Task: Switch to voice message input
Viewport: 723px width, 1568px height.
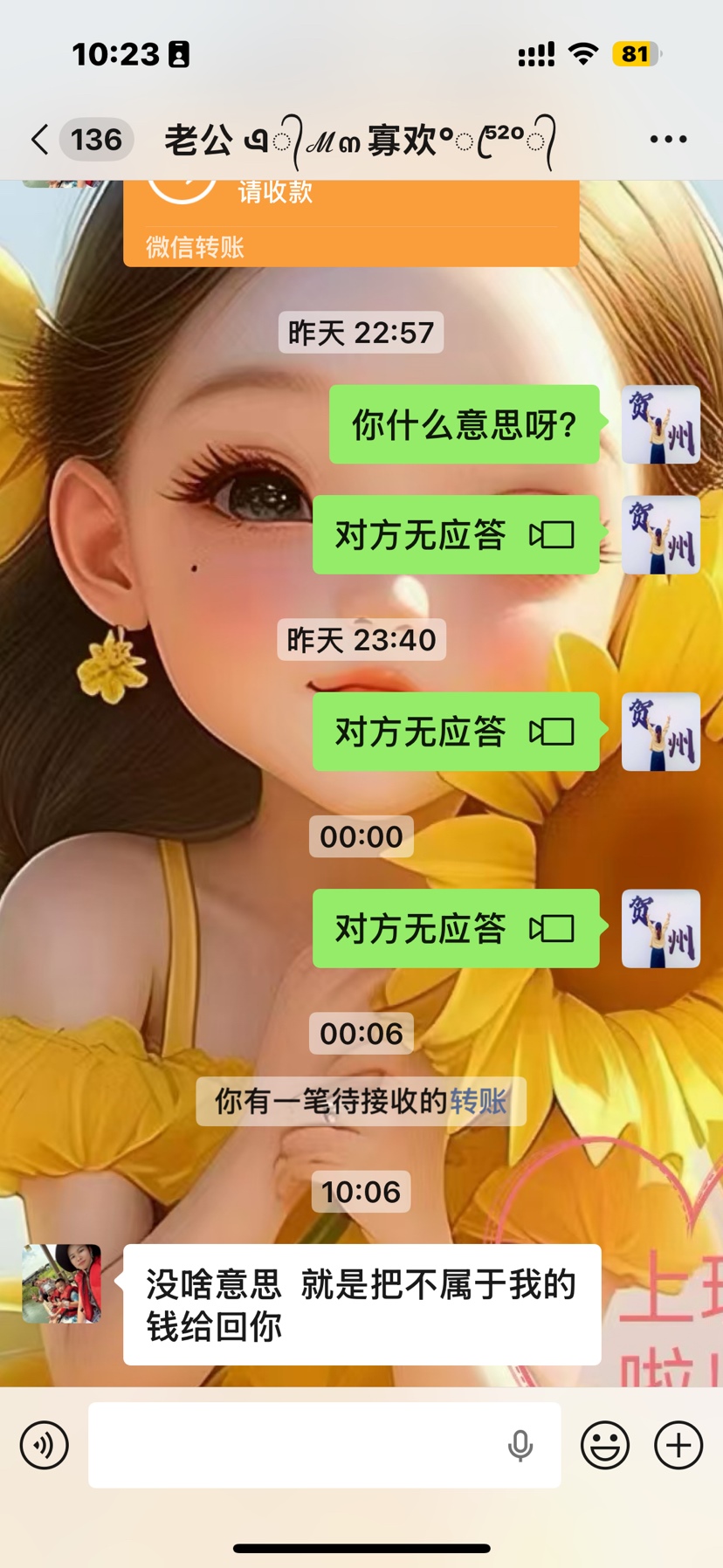Action: pyautogui.click(x=45, y=1445)
